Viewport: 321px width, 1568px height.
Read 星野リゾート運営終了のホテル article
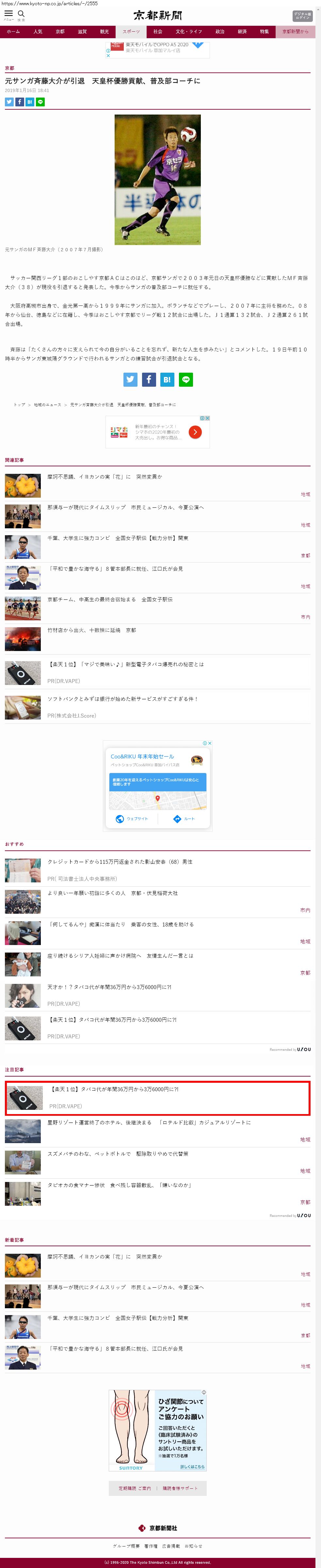pos(149,1123)
